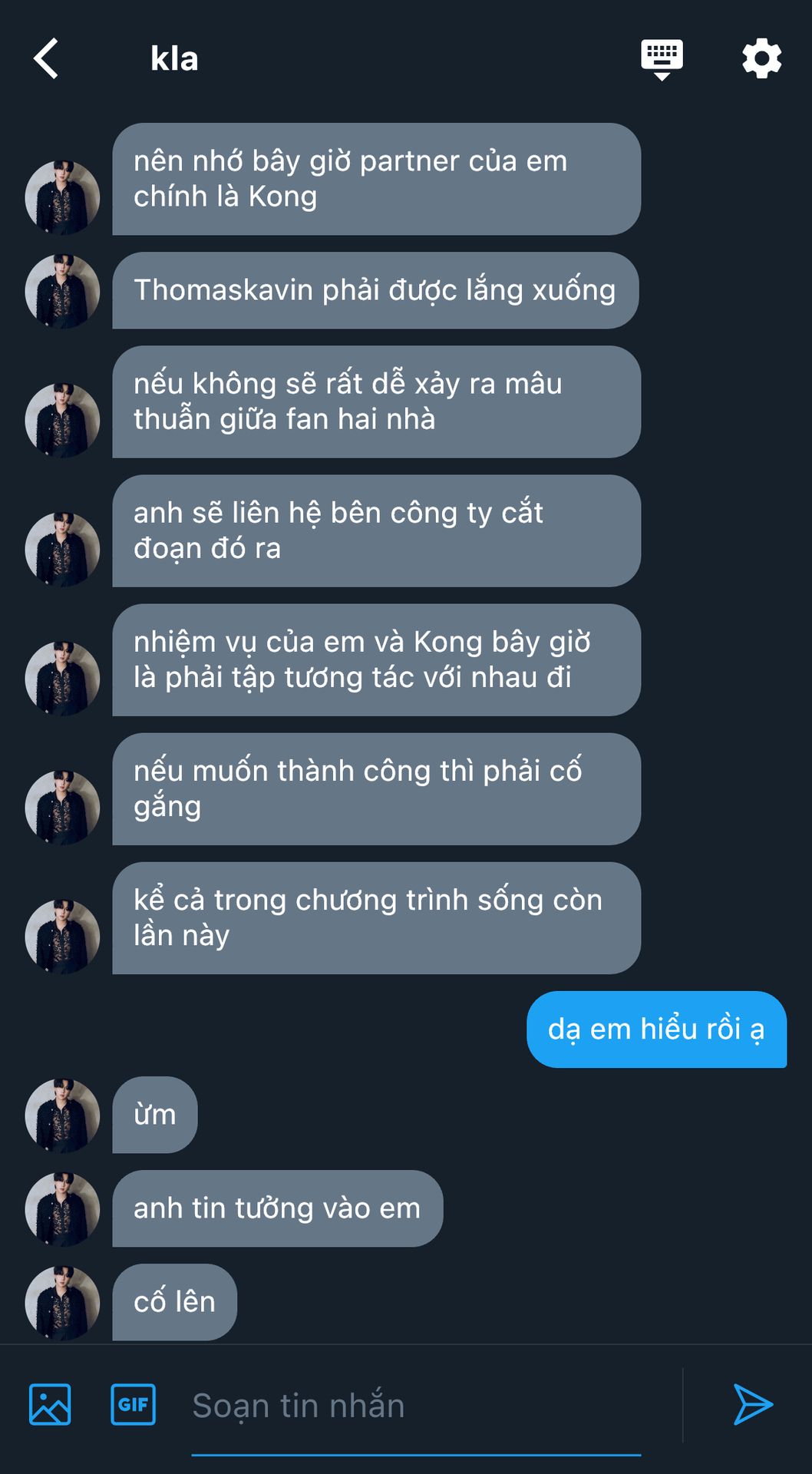Go back from the kla chat
The image size is (812, 1474).
tap(46, 58)
